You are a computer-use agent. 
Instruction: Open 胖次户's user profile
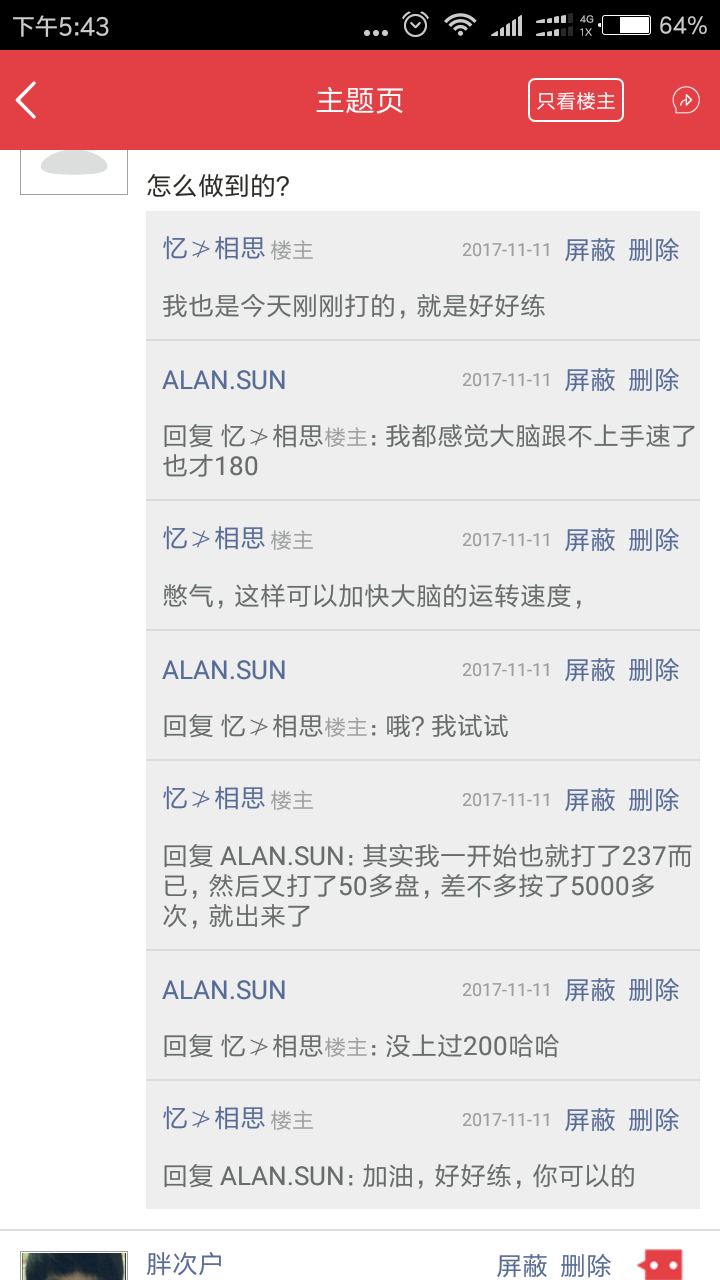point(184,1264)
